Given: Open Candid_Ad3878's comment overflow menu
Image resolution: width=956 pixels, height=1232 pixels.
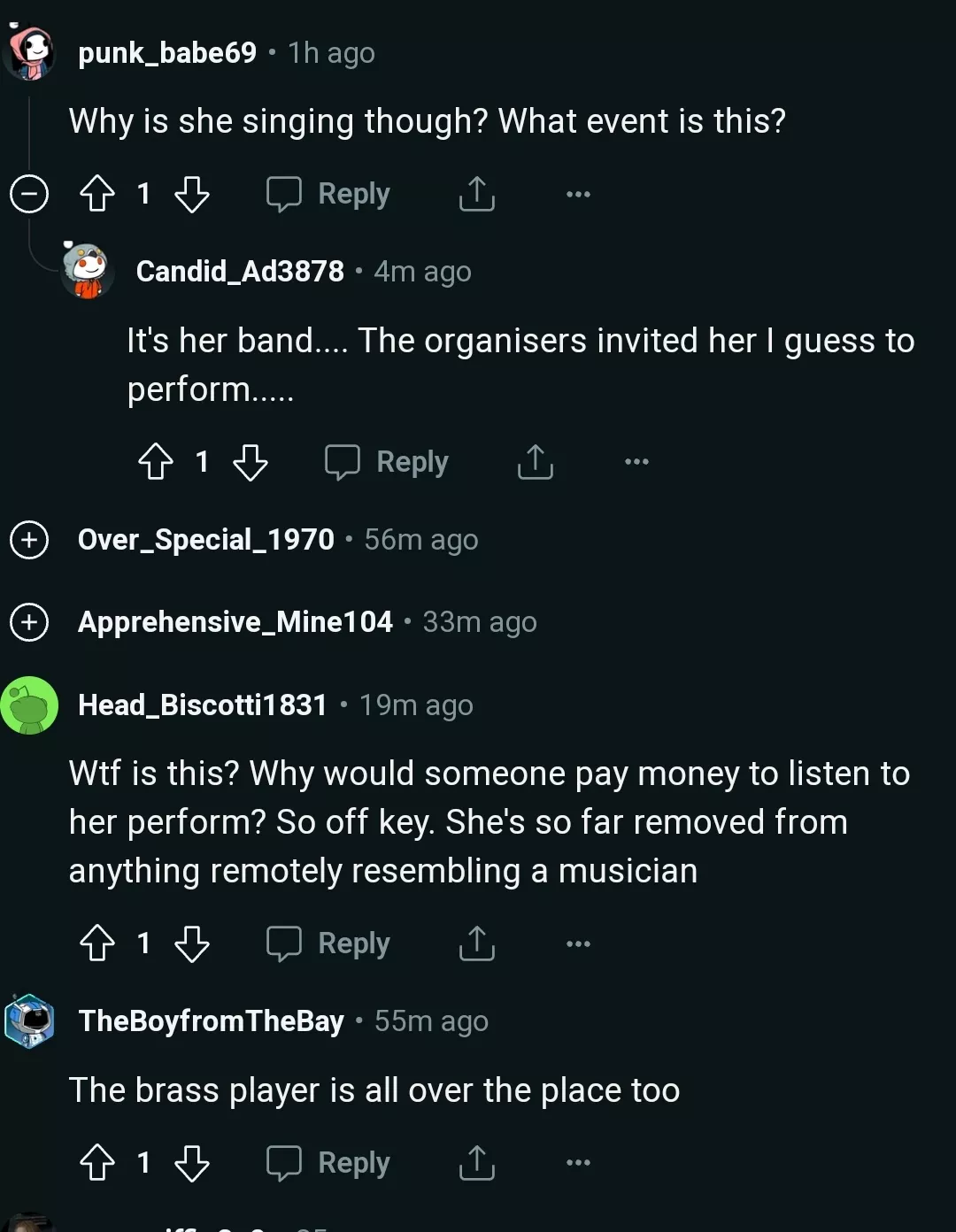Looking at the screenshot, I should pos(636,462).
